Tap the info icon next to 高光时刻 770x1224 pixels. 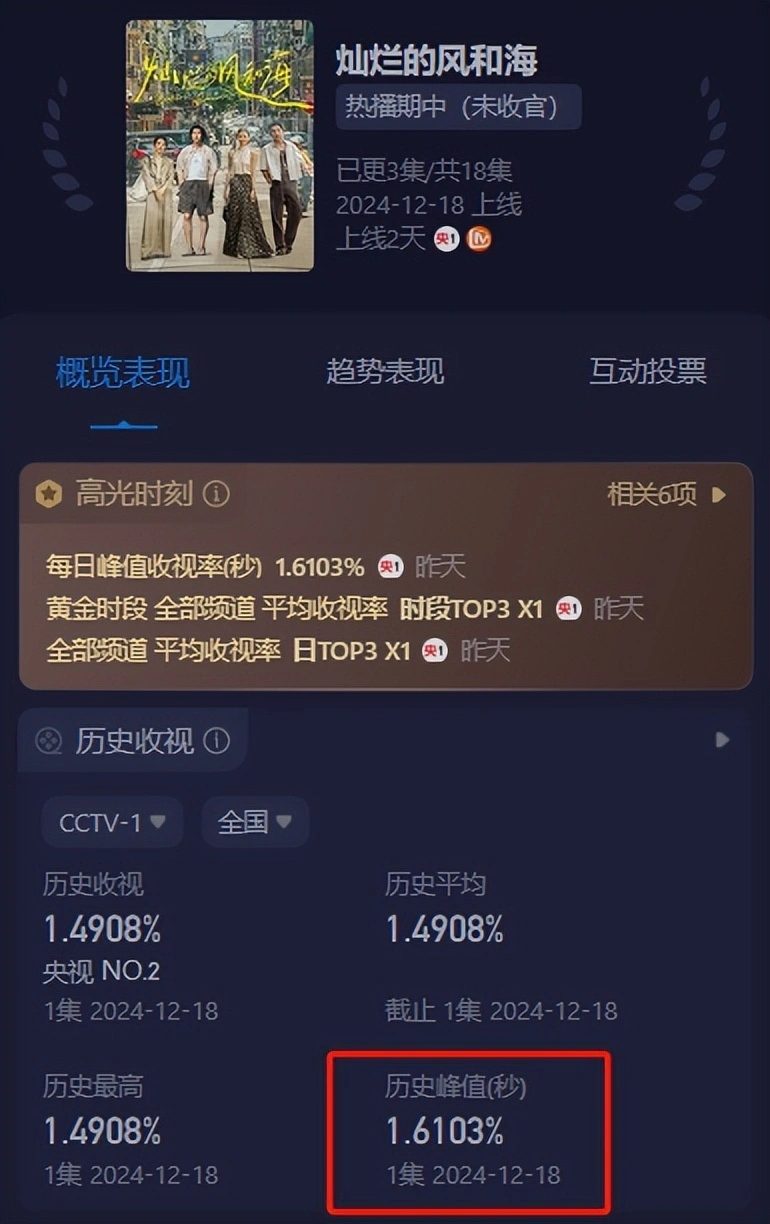216,494
